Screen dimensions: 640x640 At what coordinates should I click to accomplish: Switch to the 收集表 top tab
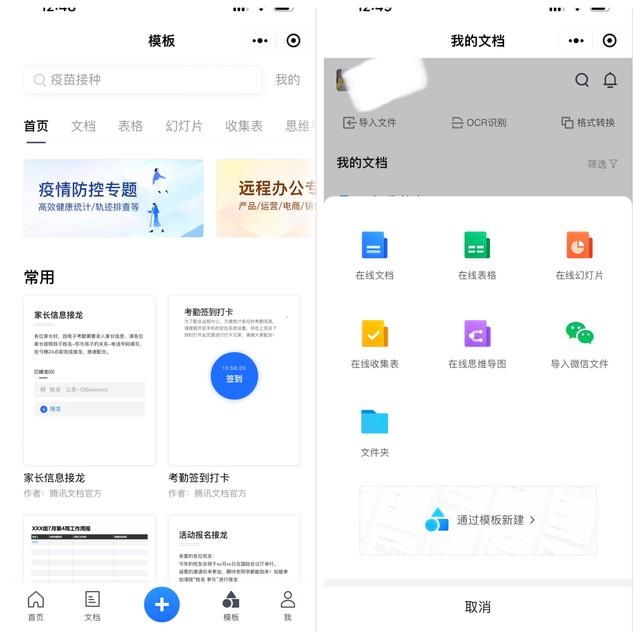244,126
